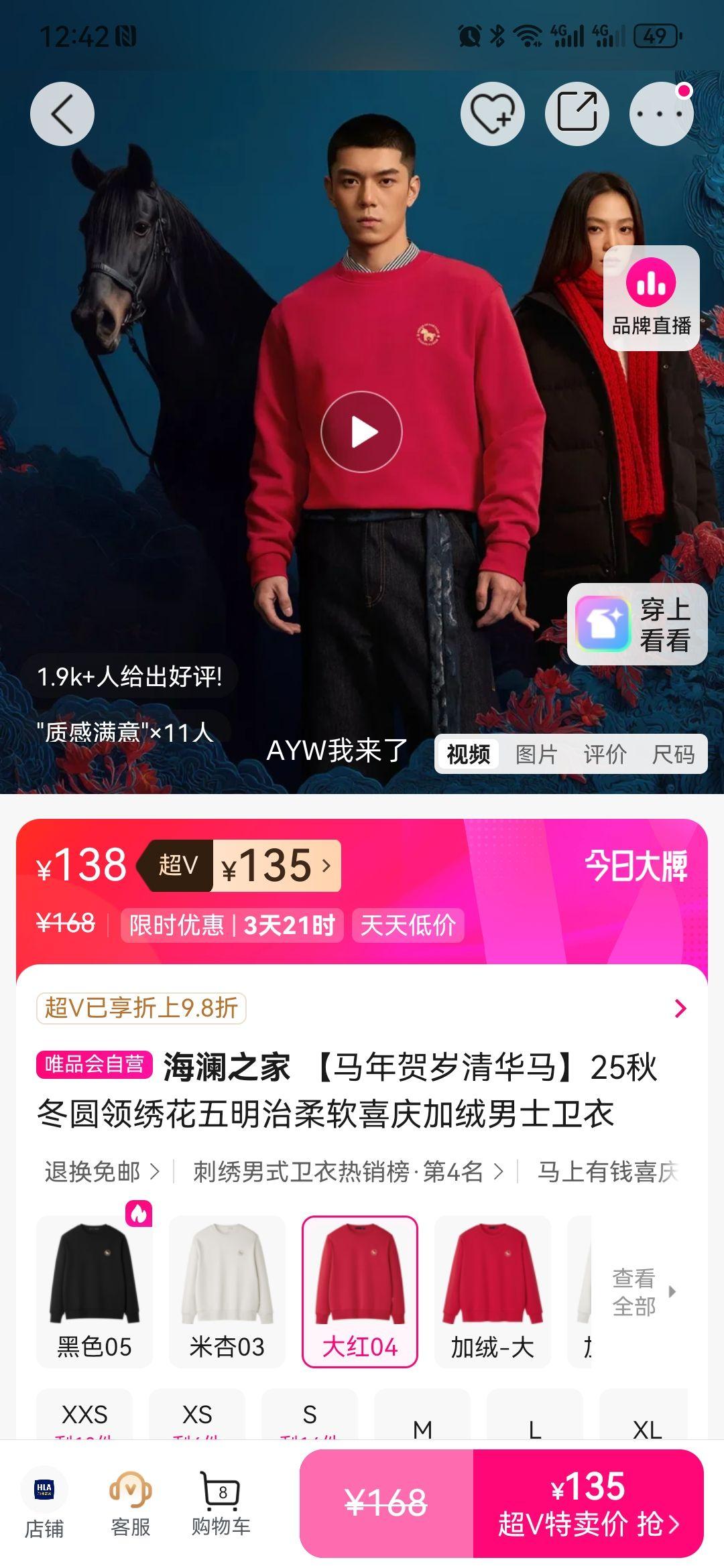724x1568 pixels.
Task: Play the product video
Action: coord(362,431)
